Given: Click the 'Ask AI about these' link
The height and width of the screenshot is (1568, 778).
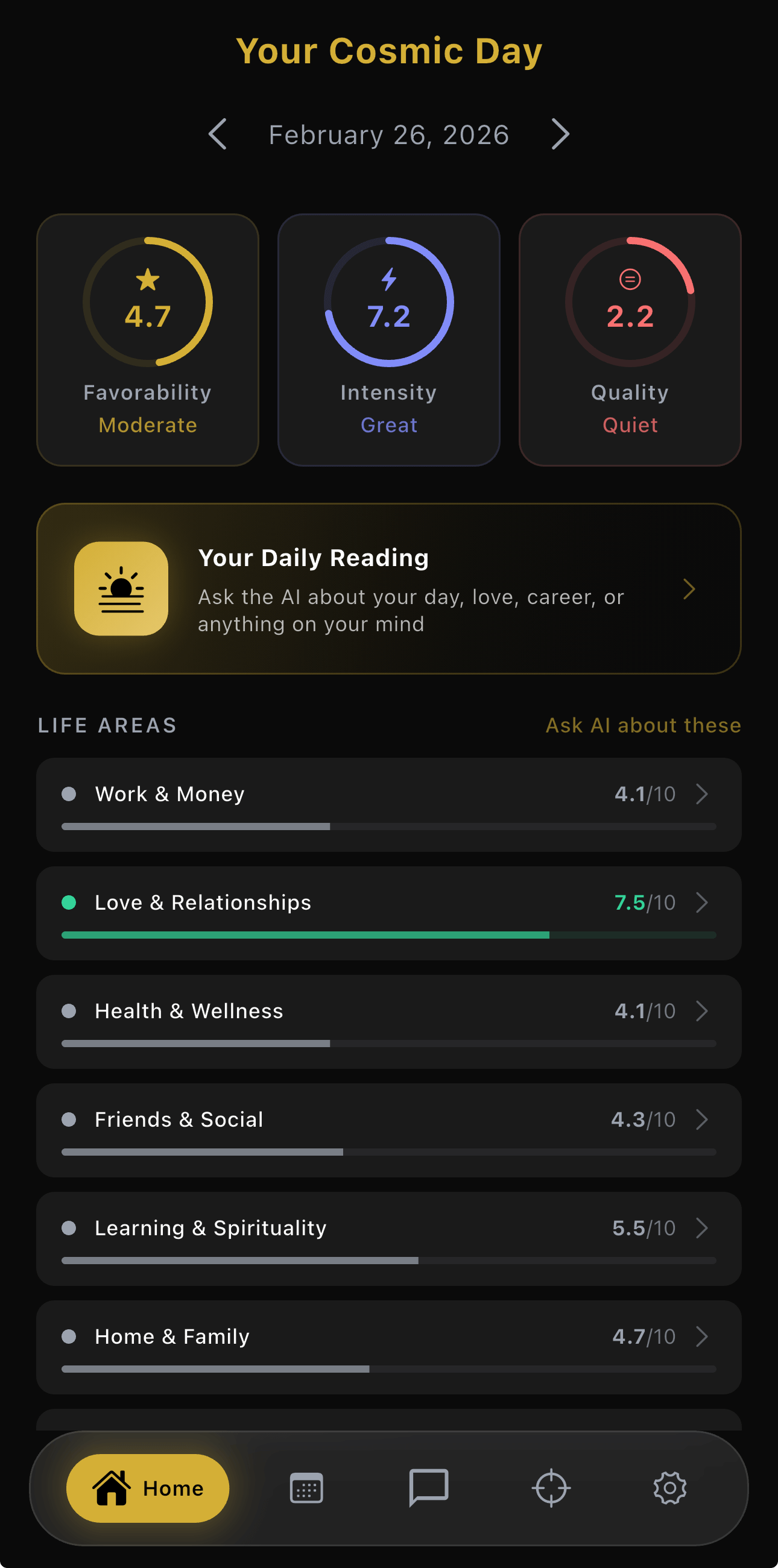Looking at the screenshot, I should pyautogui.click(x=642, y=725).
